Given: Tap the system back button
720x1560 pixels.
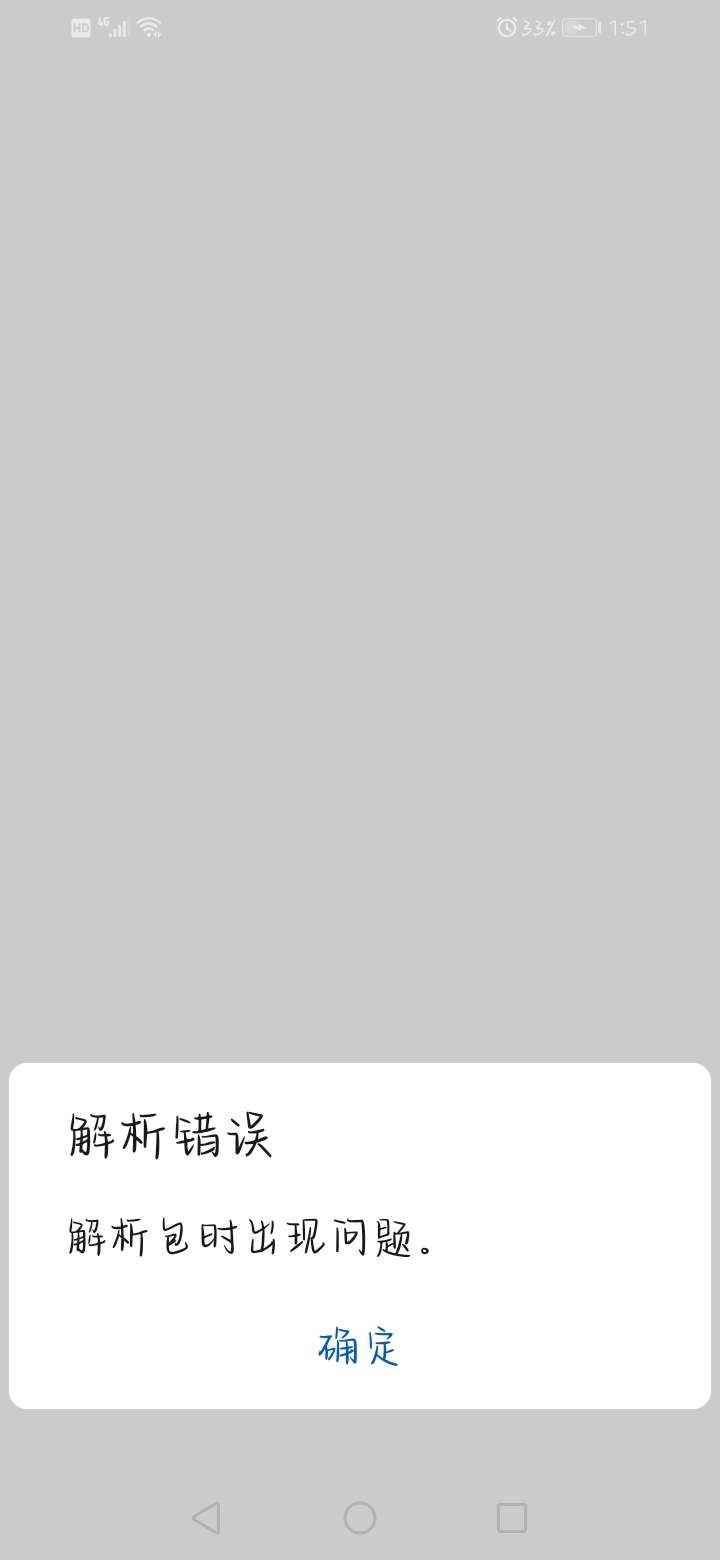Looking at the screenshot, I should click(x=206, y=1517).
